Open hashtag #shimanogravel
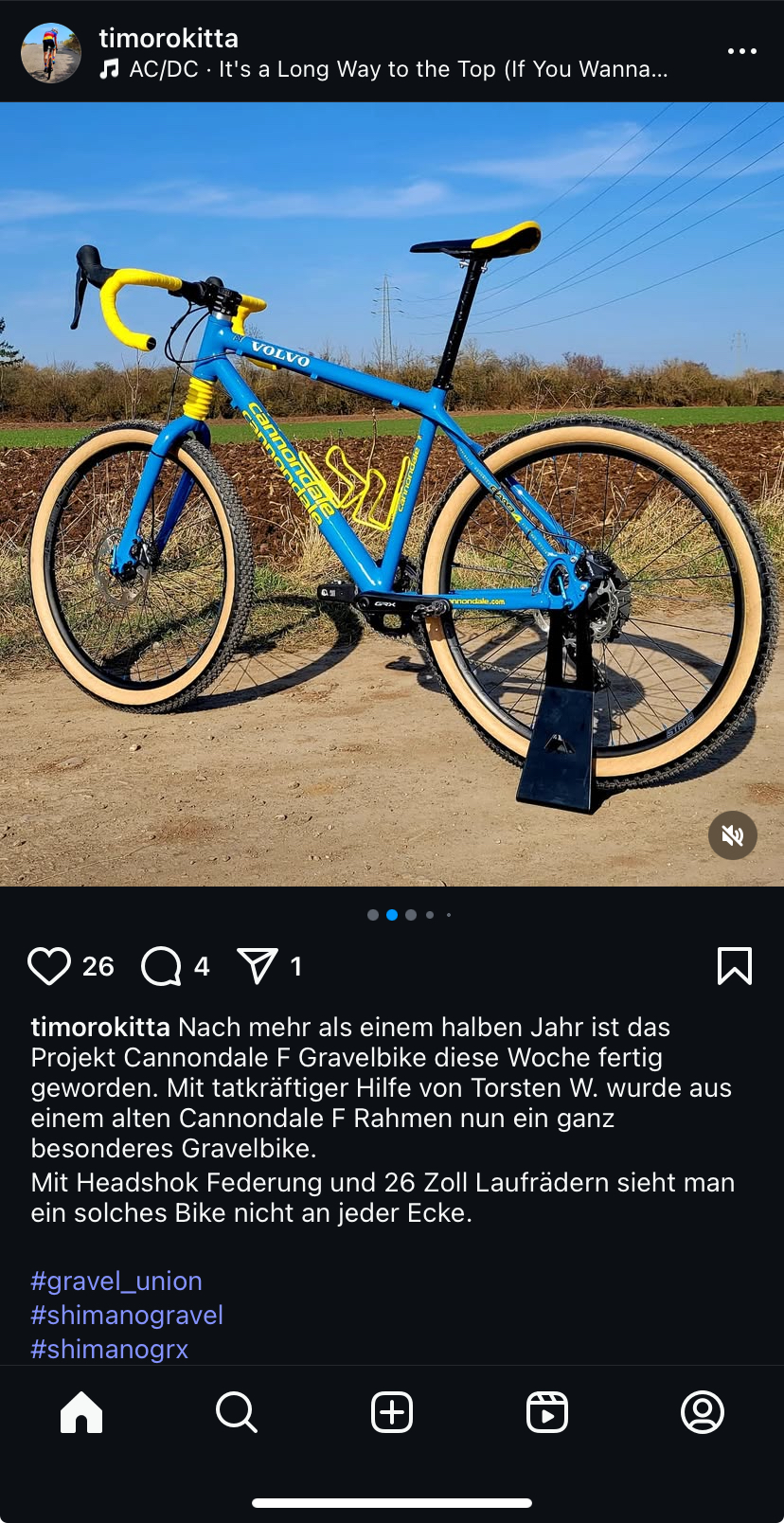The height and width of the screenshot is (1523, 784). tap(127, 1315)
